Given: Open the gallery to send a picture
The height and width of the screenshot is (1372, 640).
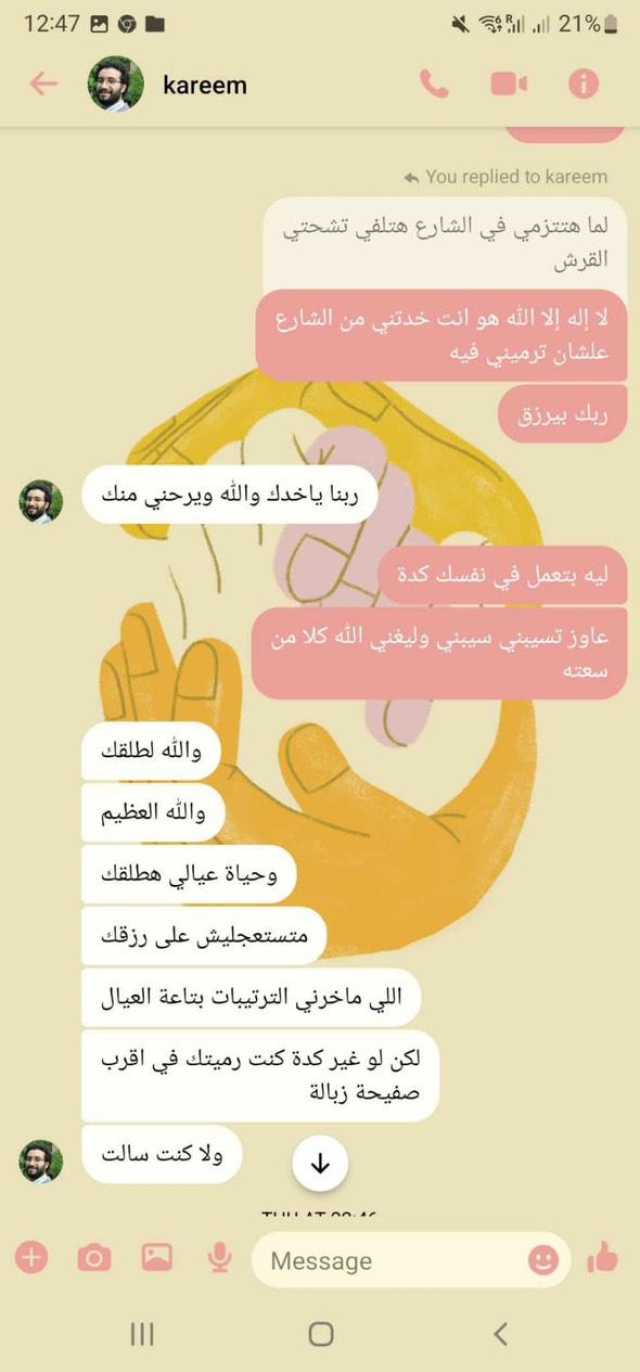Looking at the screenshot, I should (157, 1258).
